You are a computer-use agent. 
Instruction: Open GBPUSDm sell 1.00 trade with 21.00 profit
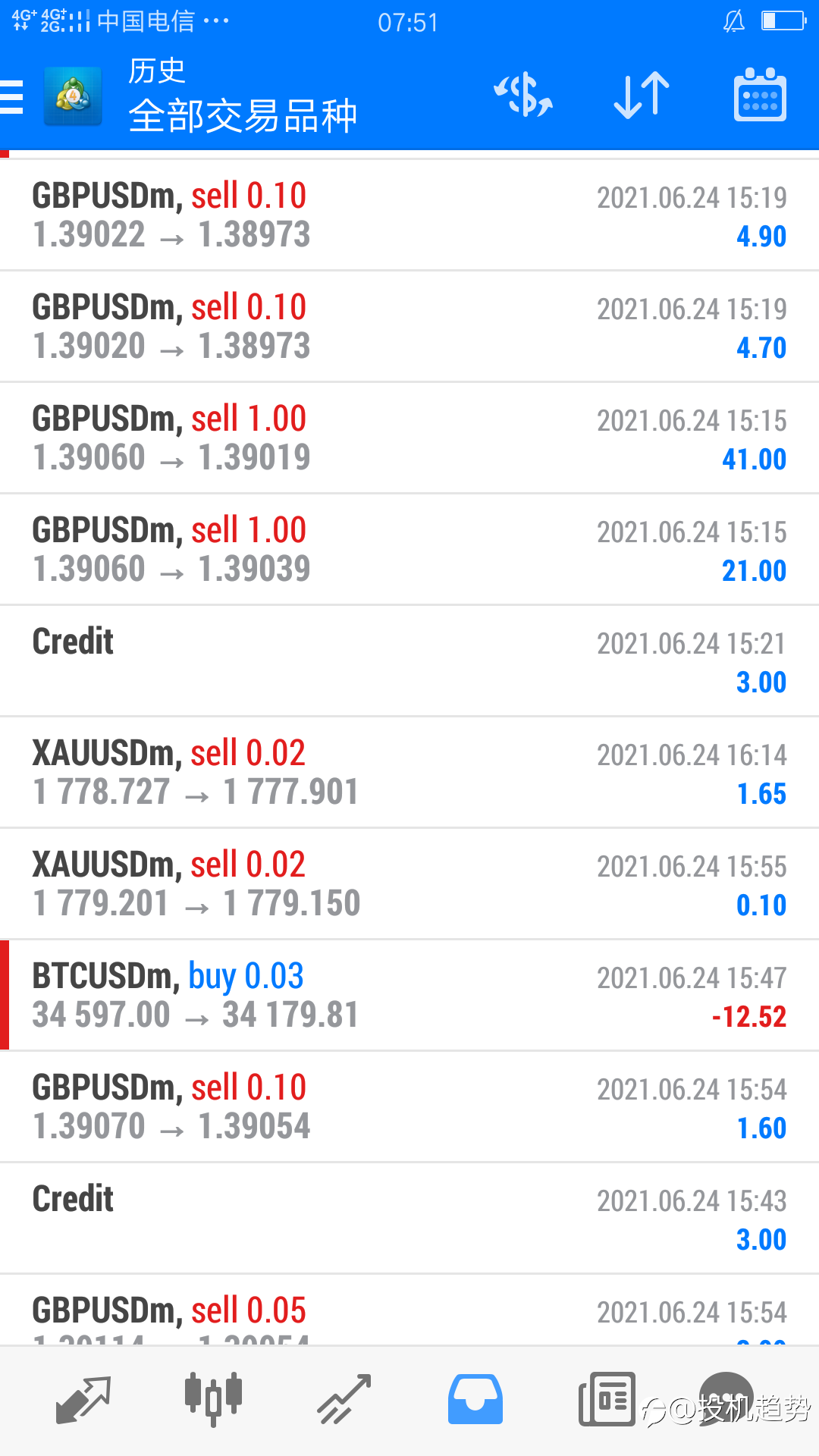tap(409, 550)
